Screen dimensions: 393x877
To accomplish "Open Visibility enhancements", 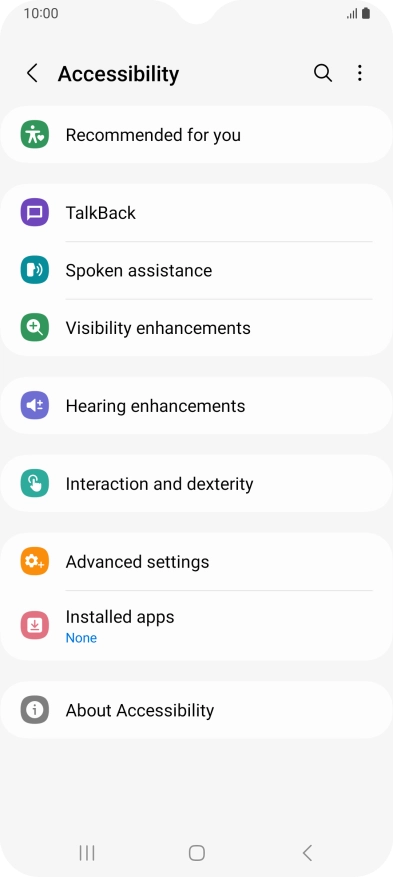I will [x=196, y=328].
